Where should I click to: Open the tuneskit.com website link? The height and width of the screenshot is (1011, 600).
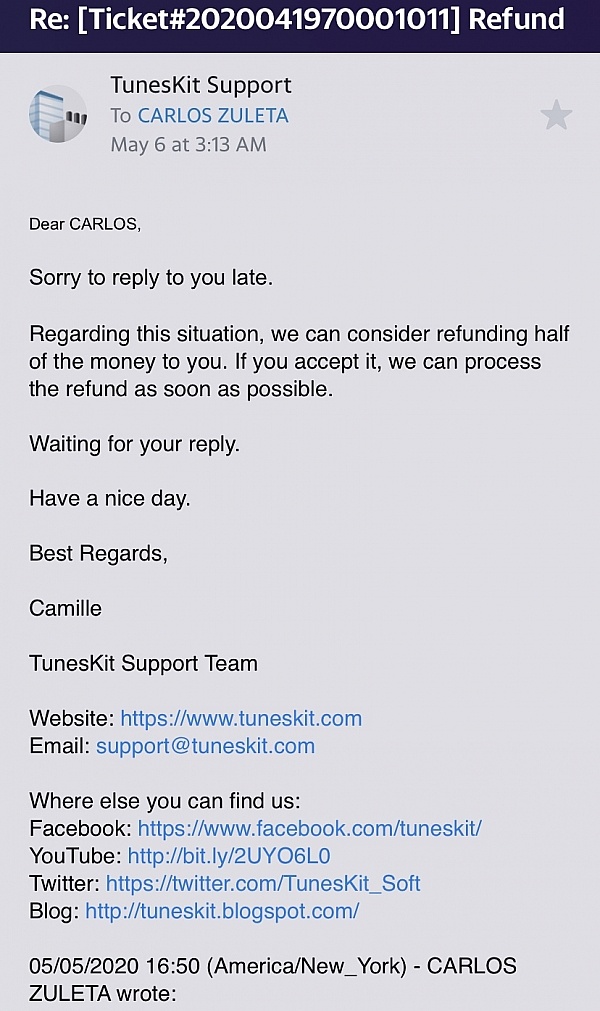241,718
